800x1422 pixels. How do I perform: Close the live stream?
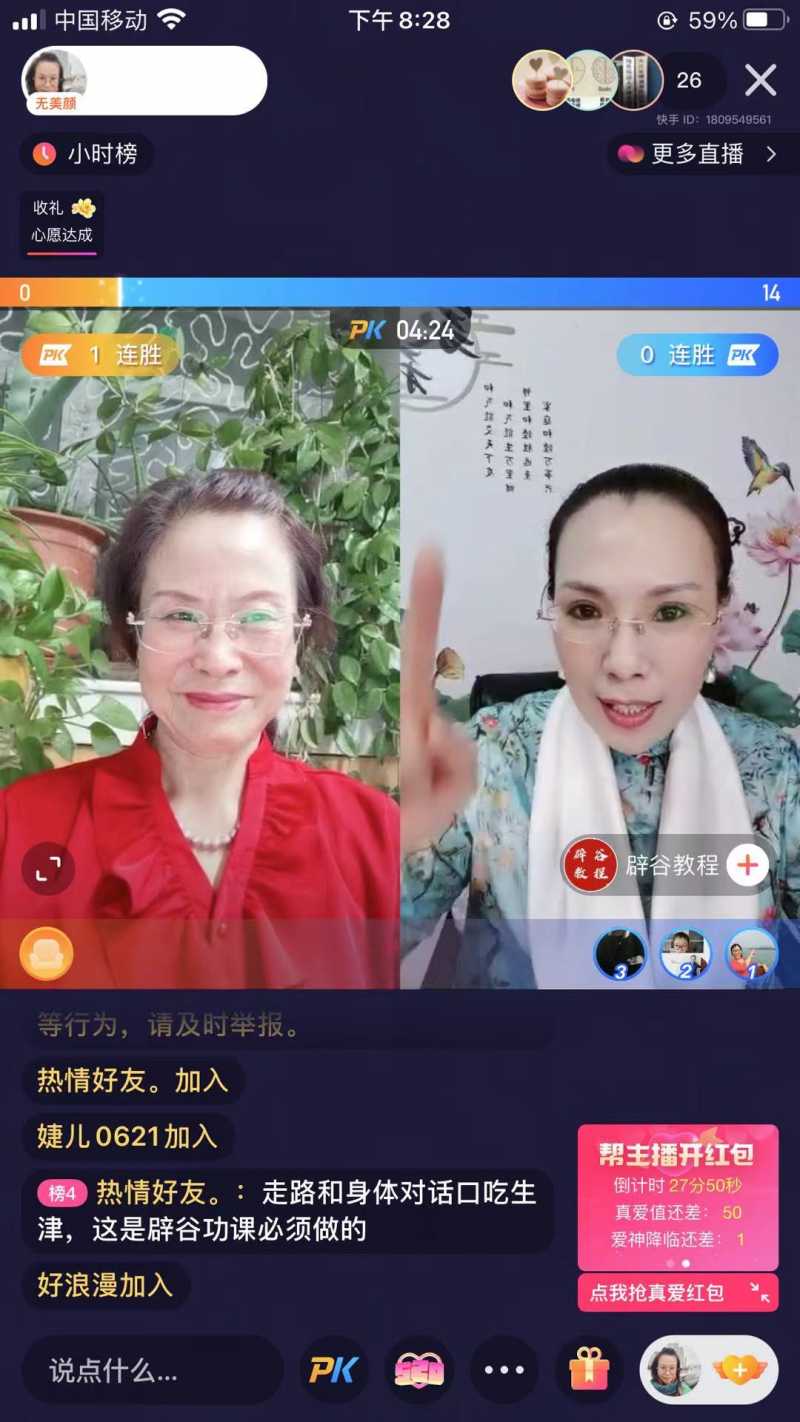(x=761, y=80)
